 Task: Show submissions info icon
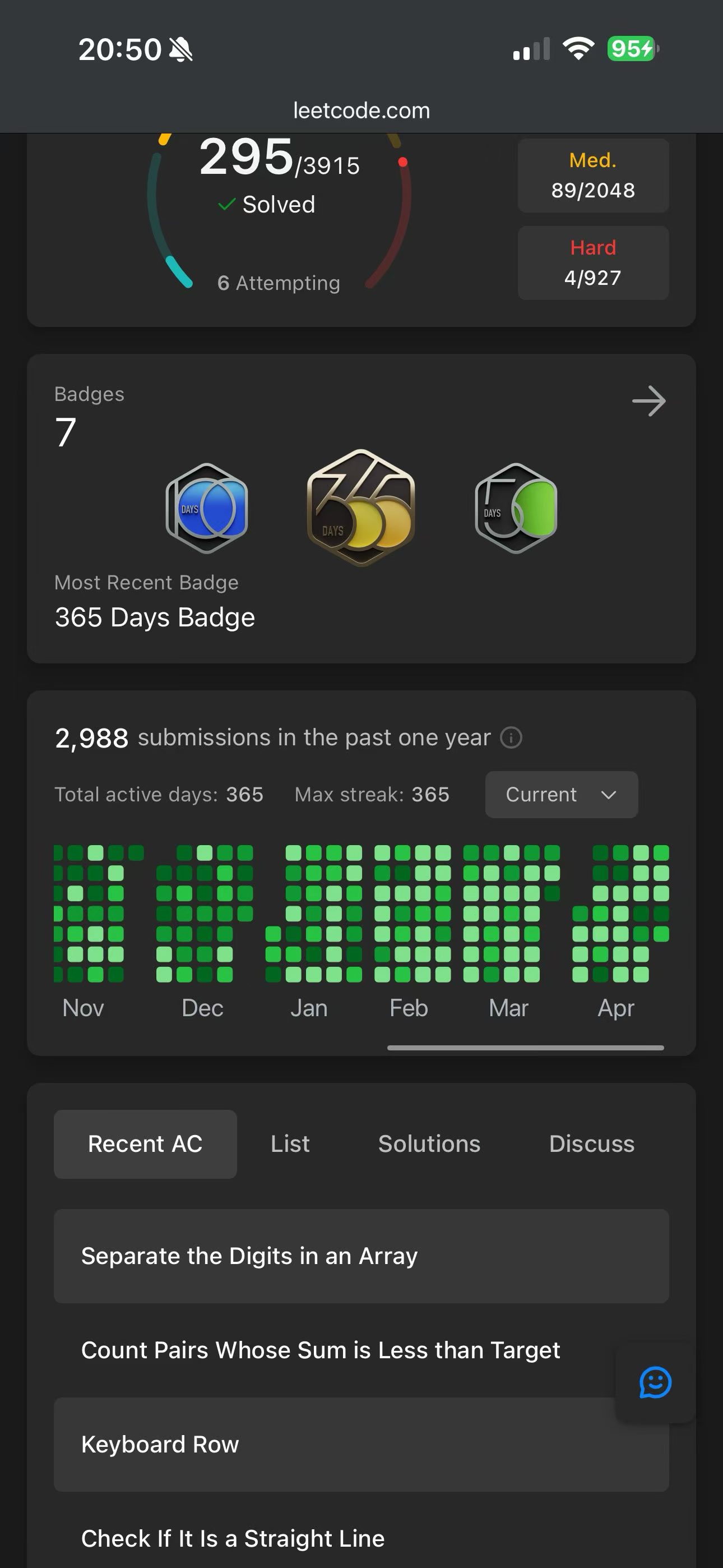(x=511, y=738)
